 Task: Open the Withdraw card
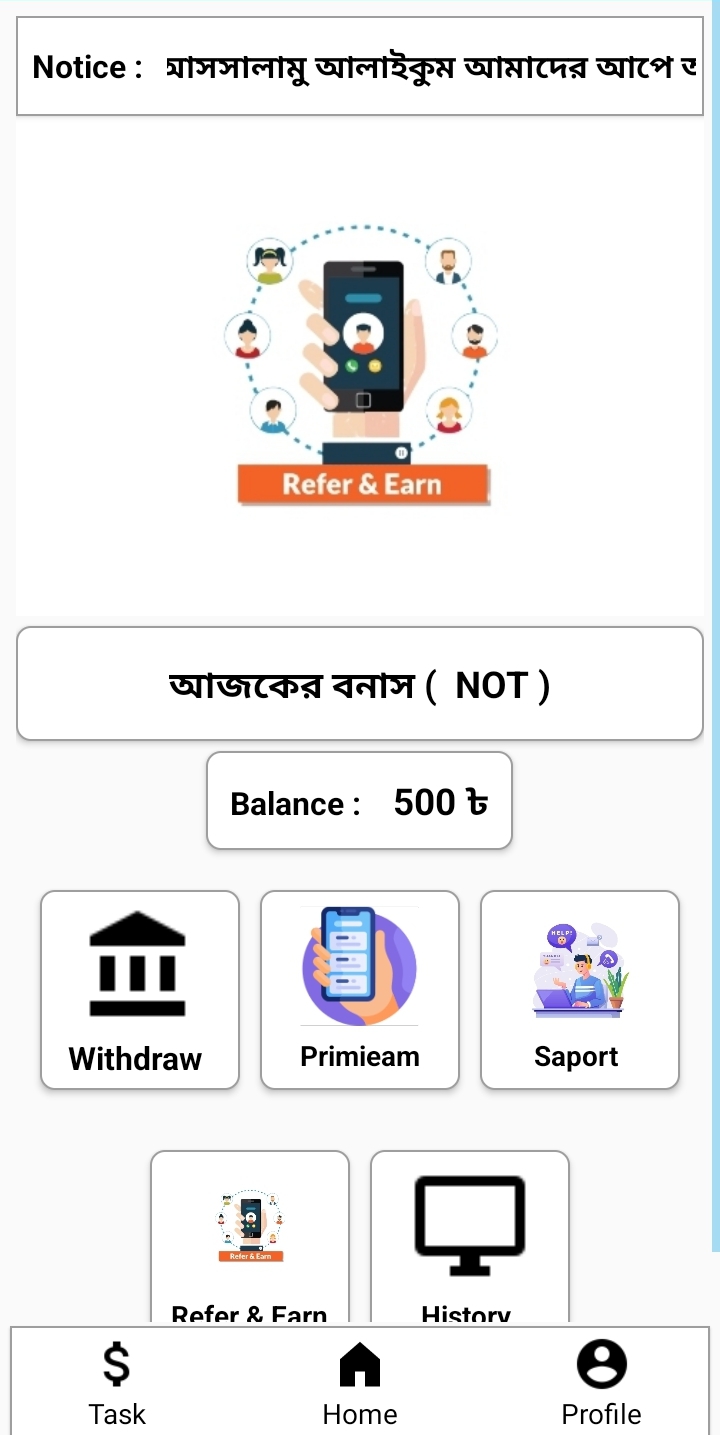[x=140, y=989]
